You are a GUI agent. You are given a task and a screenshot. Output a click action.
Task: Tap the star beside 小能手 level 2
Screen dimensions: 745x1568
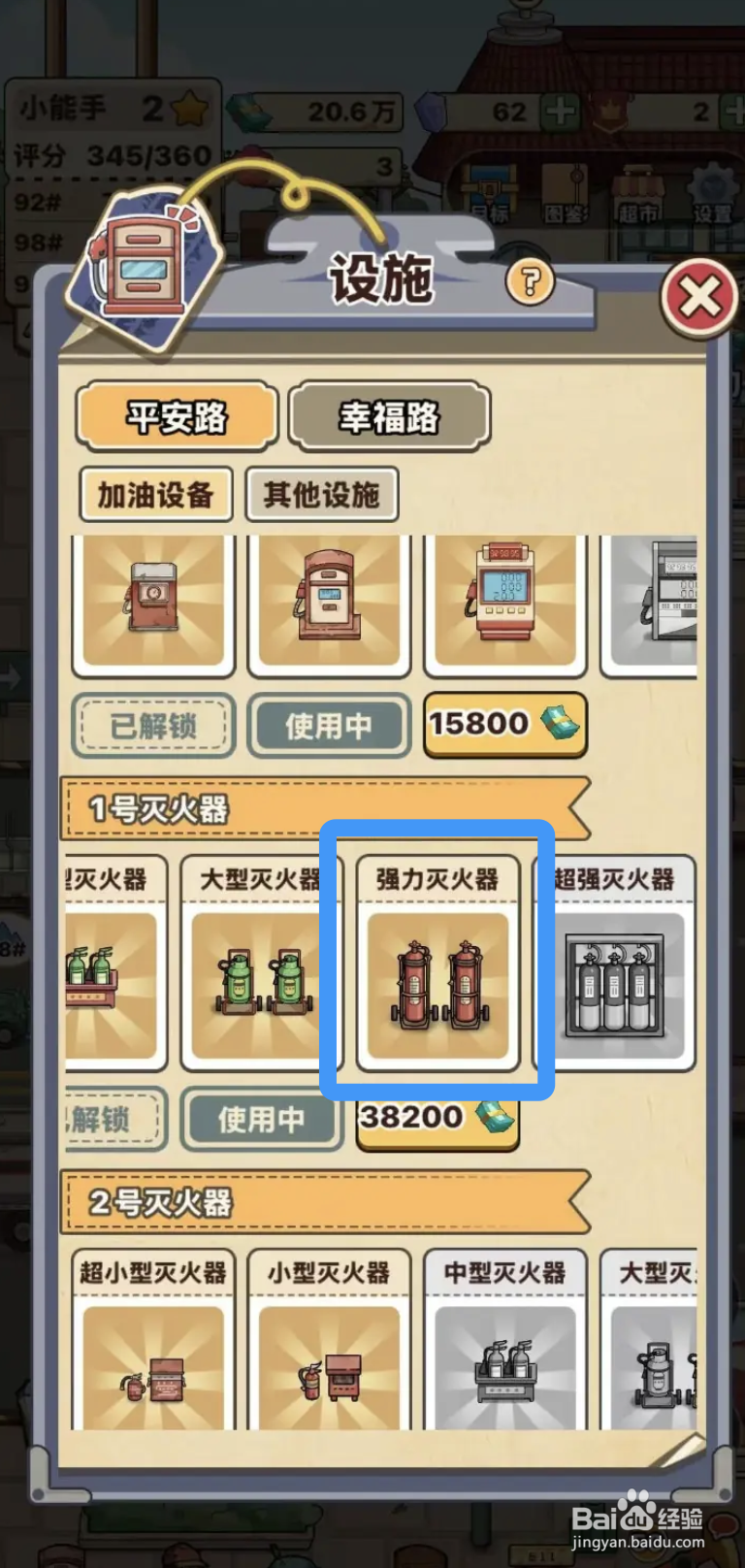coord(190,110)
